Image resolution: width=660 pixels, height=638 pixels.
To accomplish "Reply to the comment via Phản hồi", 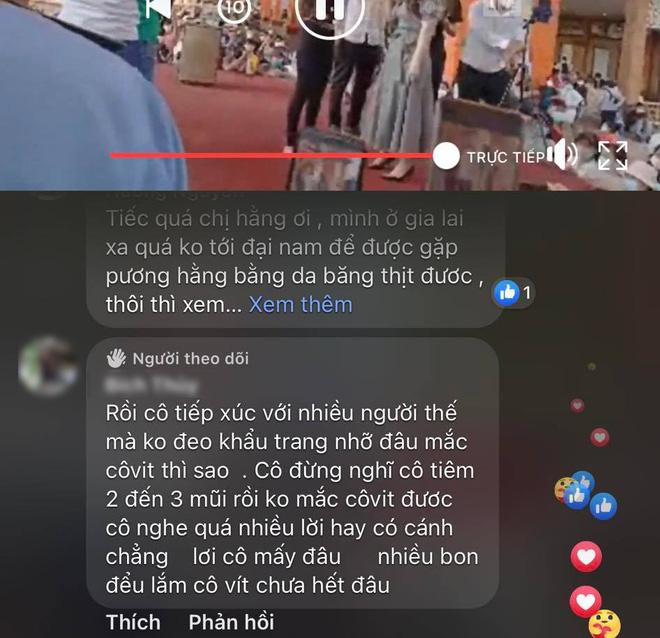I will click(x=231, y=622).
